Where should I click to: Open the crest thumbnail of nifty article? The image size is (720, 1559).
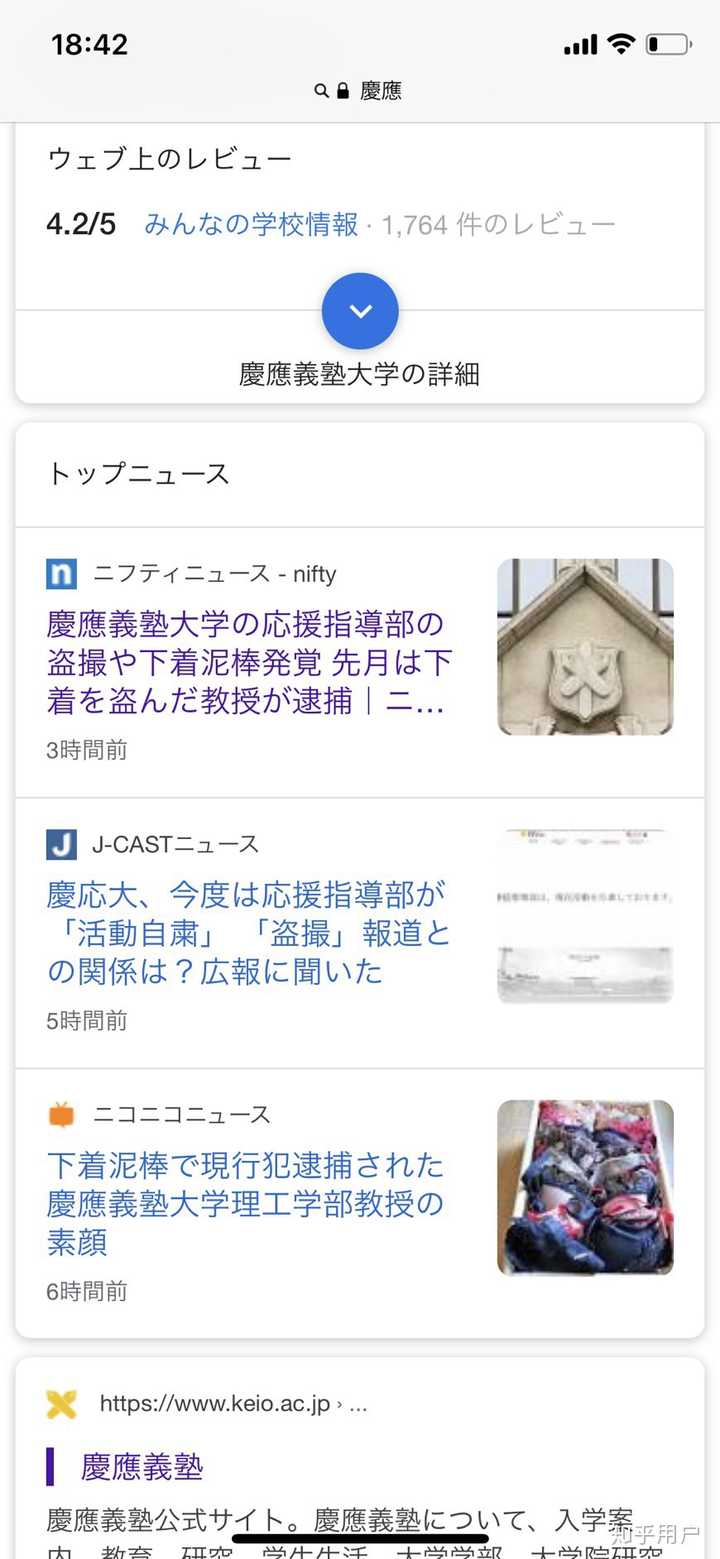pyautogui.click(x=585, y=647)
